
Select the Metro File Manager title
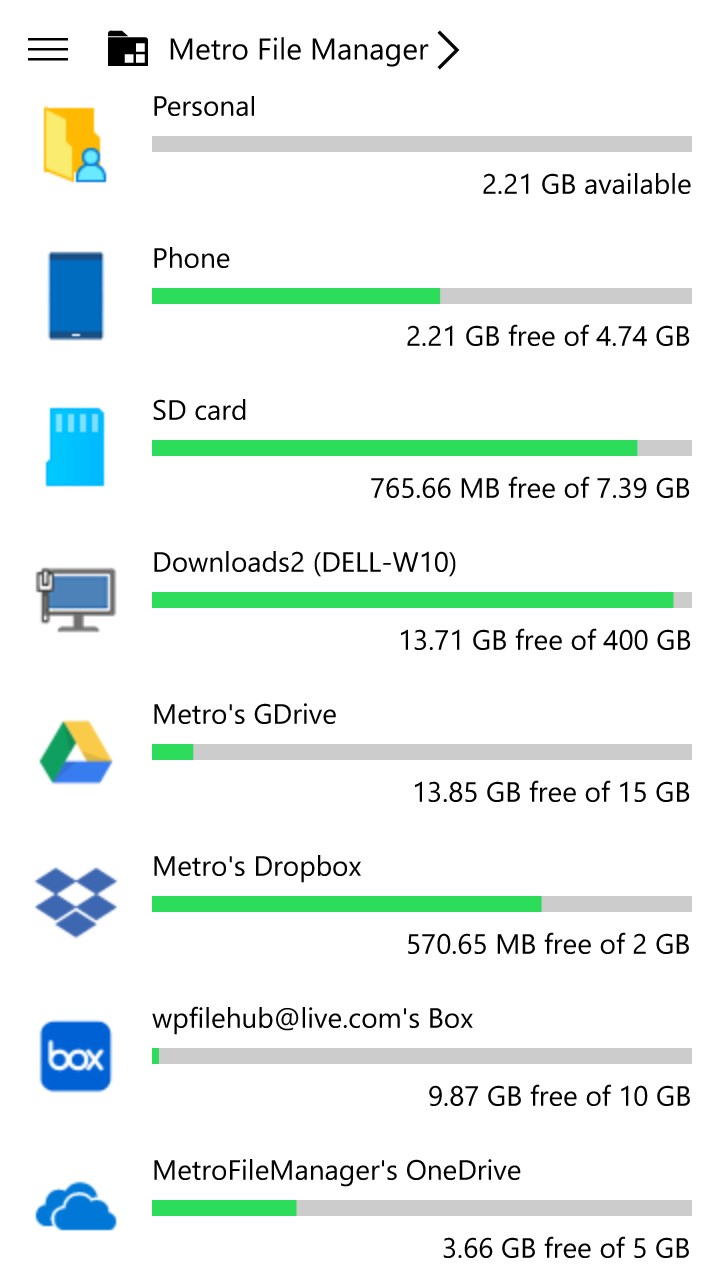tap(297, 49)
